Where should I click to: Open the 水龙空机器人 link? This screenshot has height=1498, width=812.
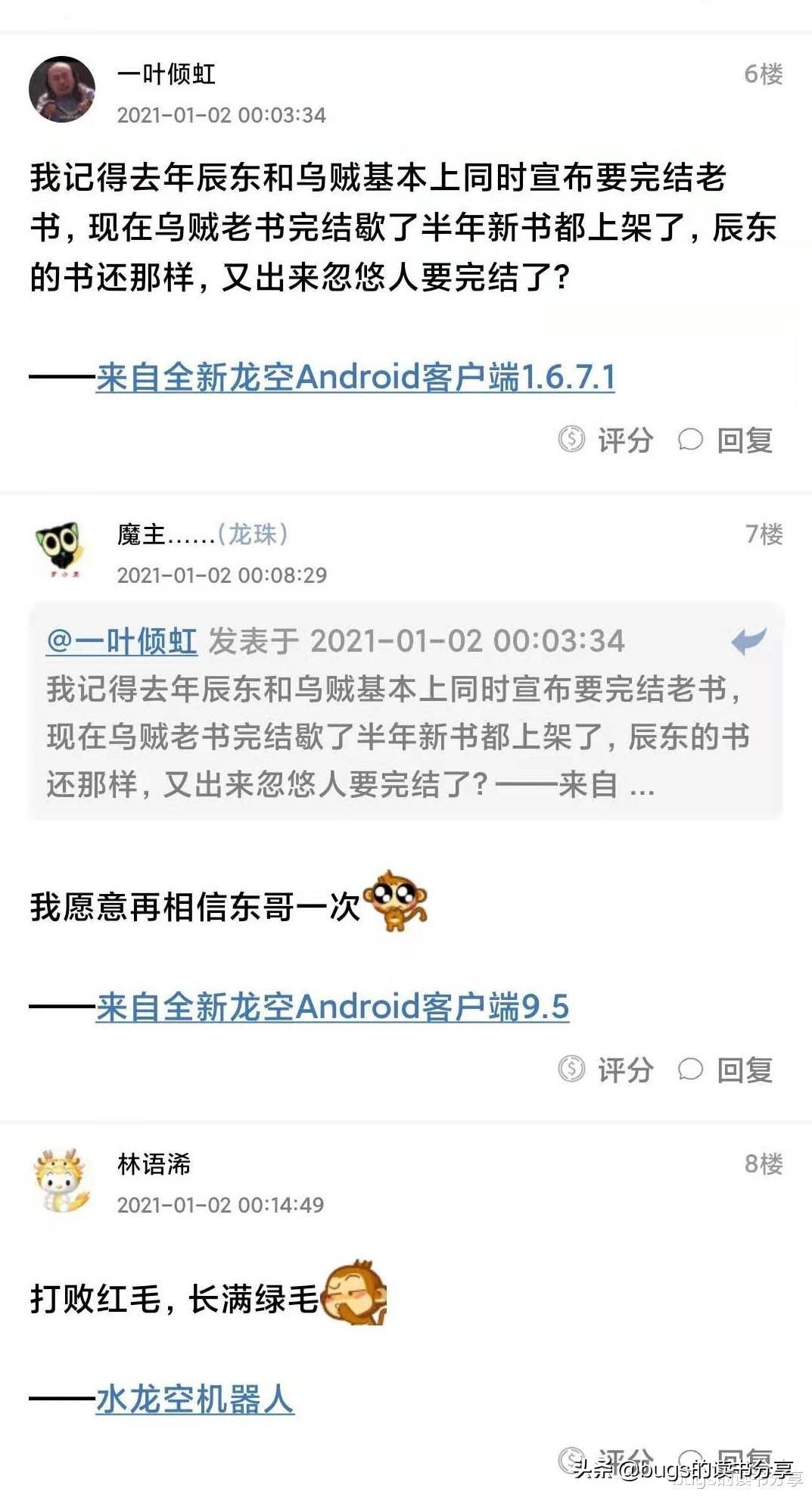pos(194,1400)
